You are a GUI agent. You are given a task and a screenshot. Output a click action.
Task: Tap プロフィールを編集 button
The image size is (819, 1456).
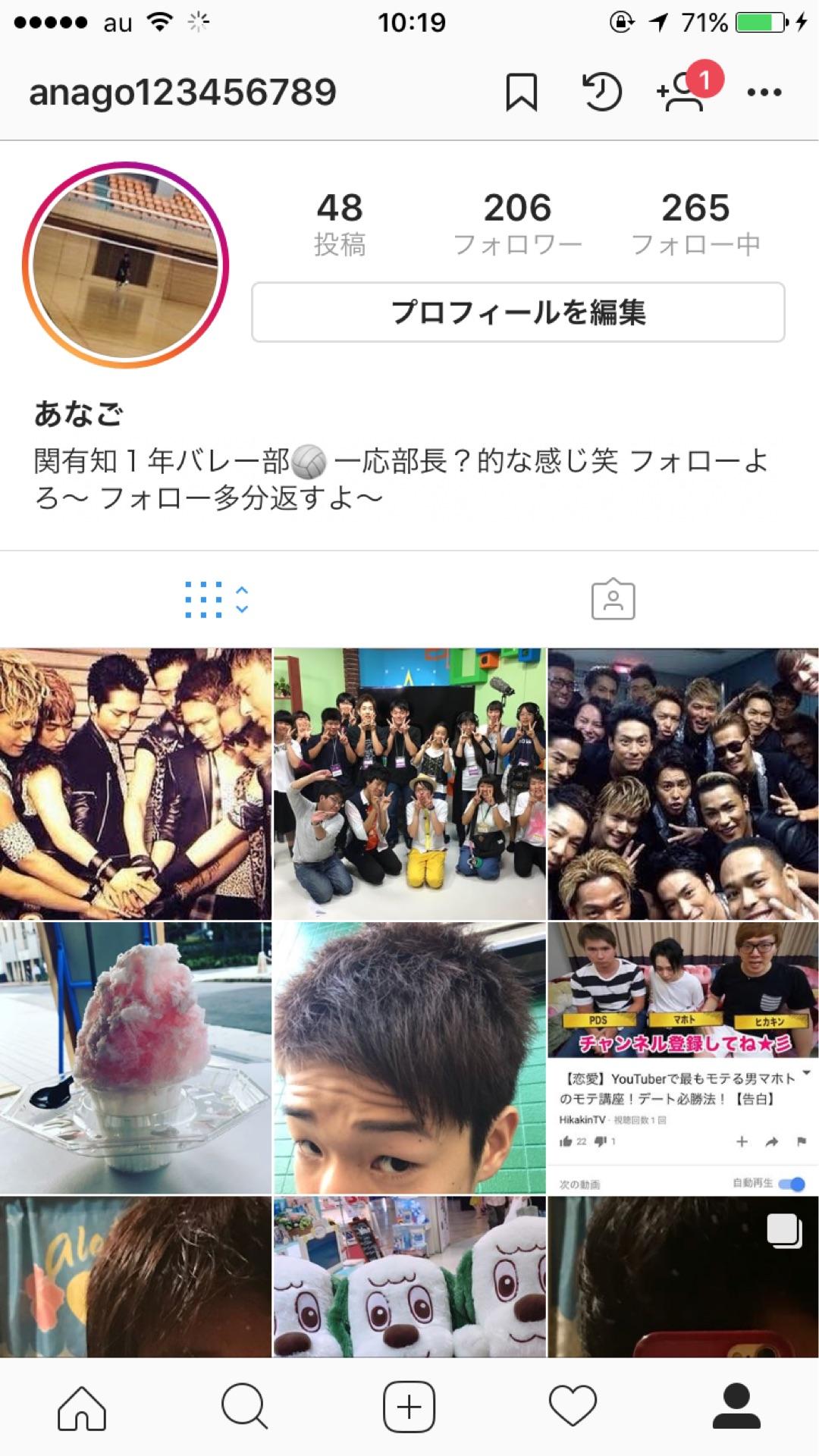pyautogui.click(x=518, y=312)
